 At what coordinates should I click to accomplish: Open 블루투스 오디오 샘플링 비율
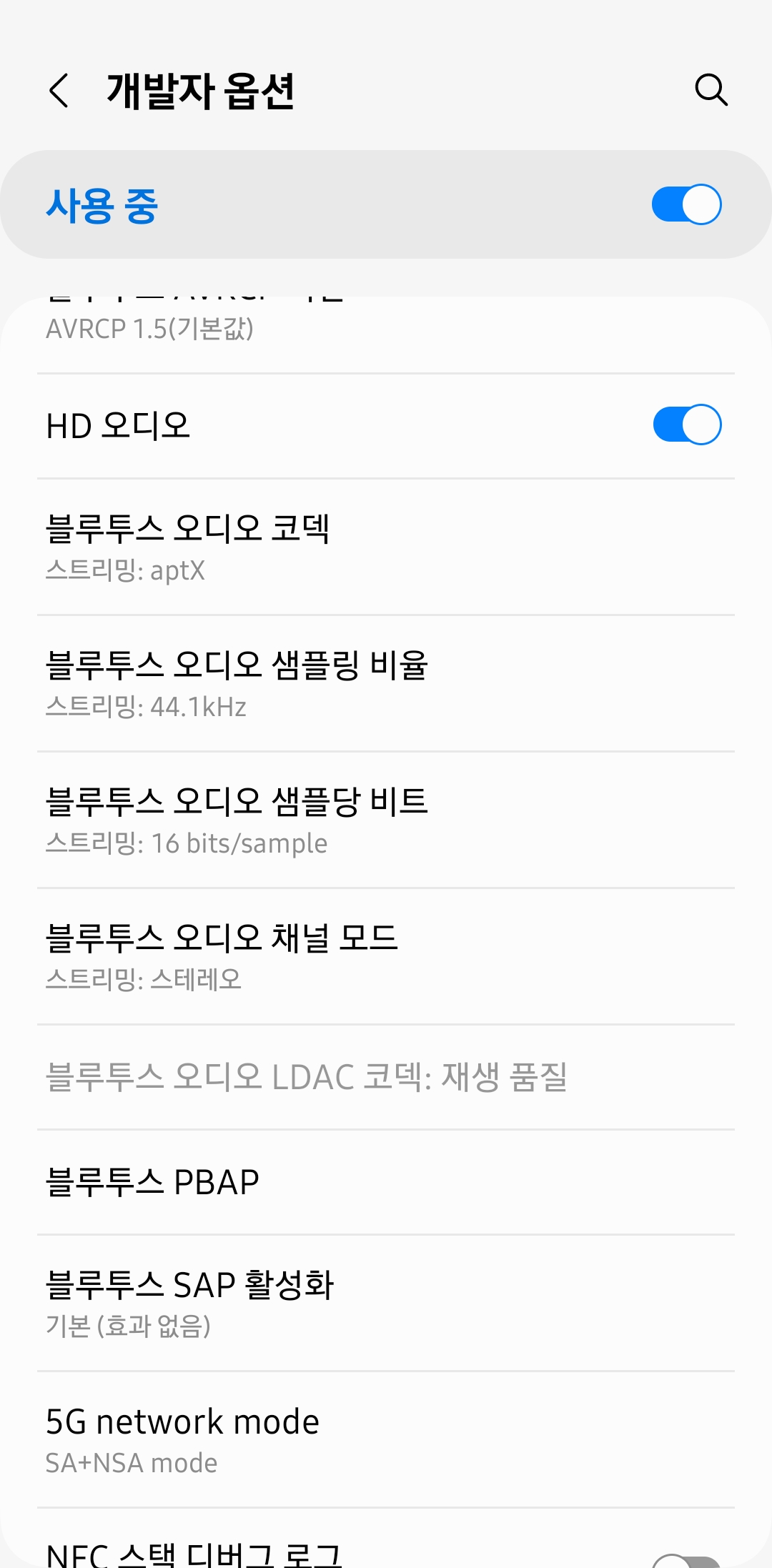click(x=386, y=684)
